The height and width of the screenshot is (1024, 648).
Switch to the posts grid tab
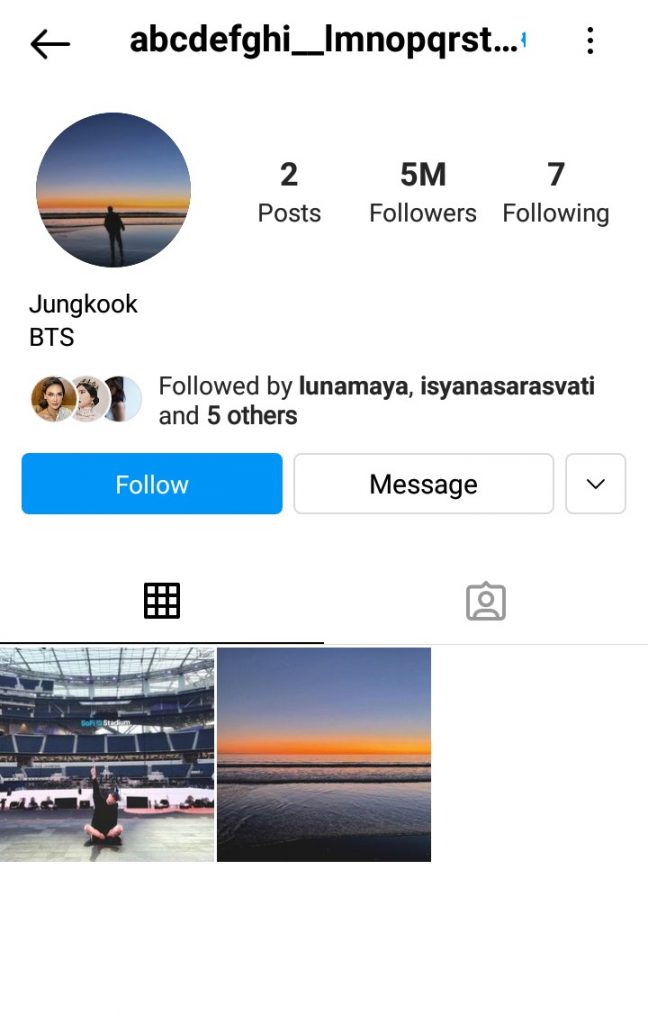point(162,601)
